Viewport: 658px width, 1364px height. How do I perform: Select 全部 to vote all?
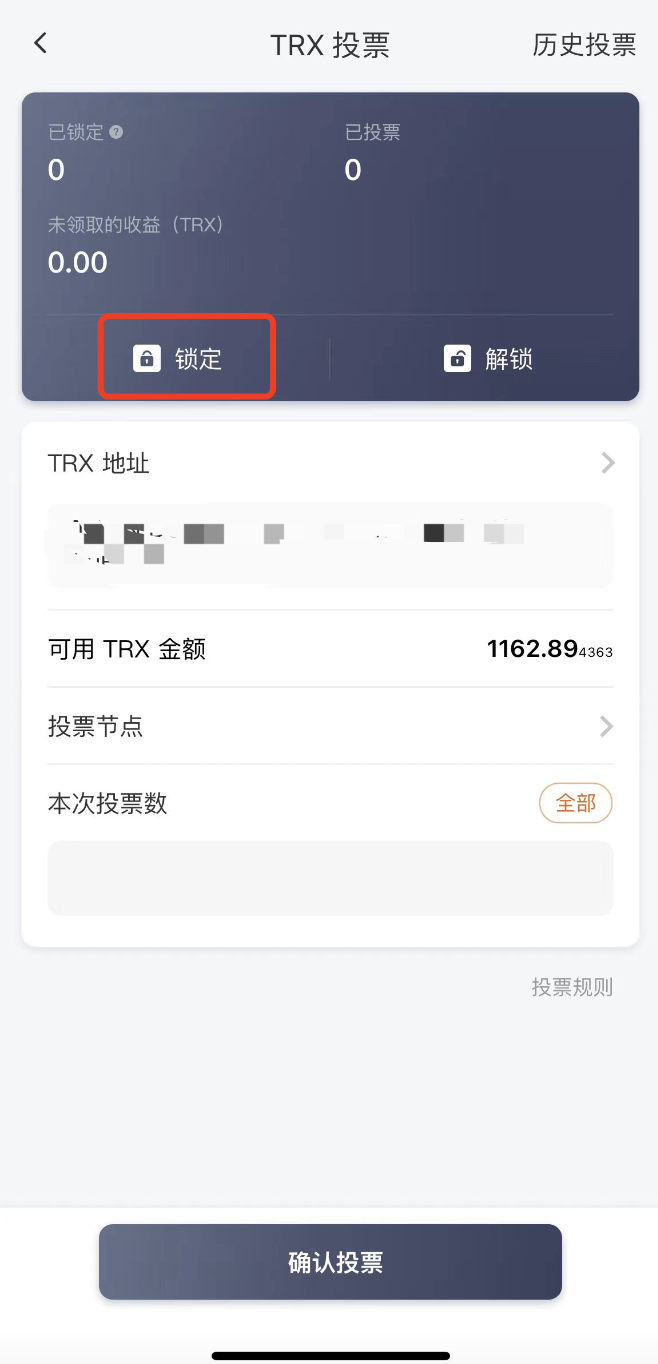click(575, 803)
